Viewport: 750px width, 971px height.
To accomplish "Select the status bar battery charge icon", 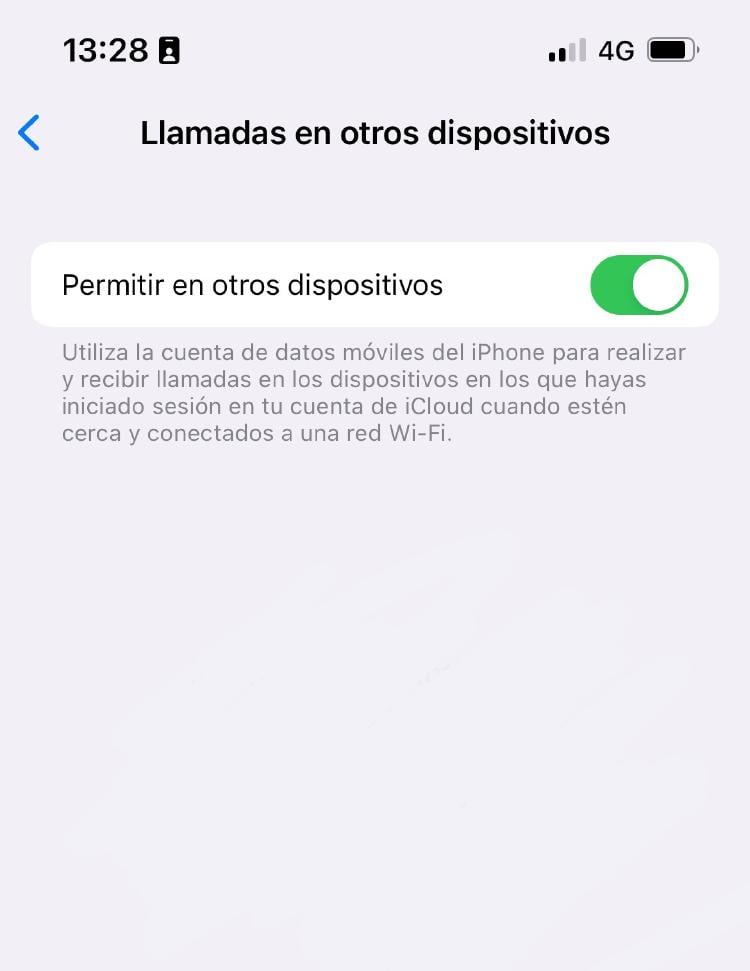I will tap(670, 49).
